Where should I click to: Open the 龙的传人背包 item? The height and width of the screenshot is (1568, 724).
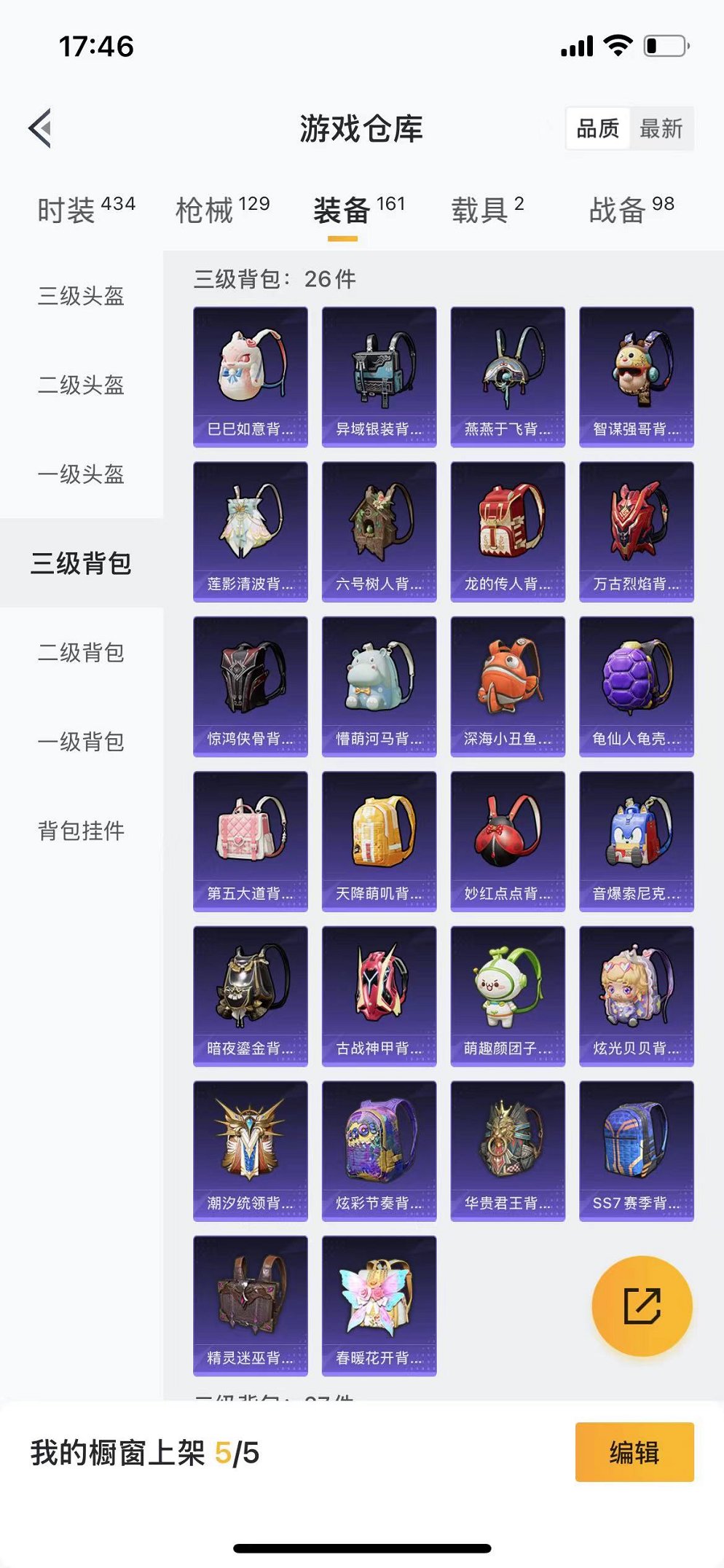tap(508, 530)
